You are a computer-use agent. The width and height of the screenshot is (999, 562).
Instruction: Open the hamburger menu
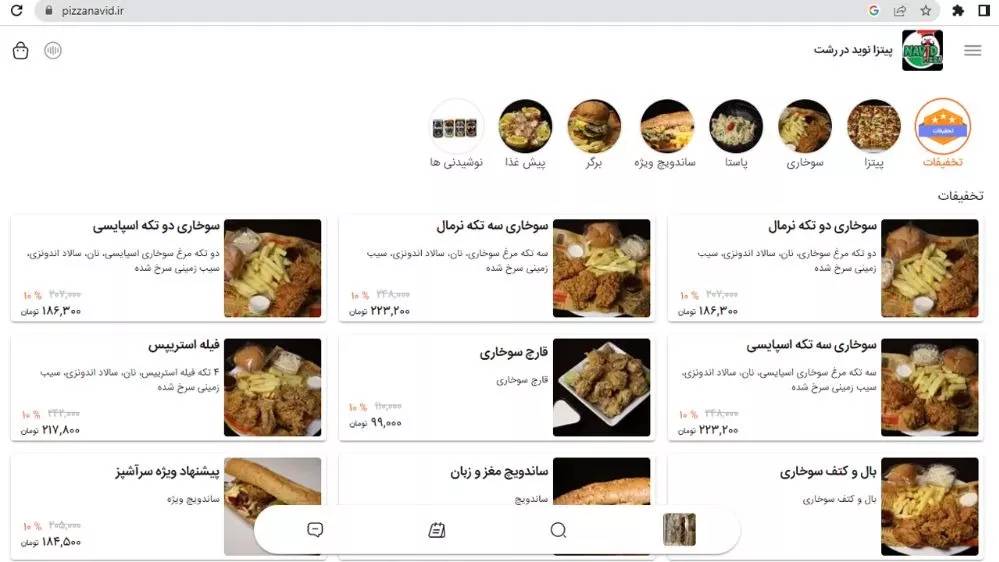pyautogui.click(x=972, y=51)
